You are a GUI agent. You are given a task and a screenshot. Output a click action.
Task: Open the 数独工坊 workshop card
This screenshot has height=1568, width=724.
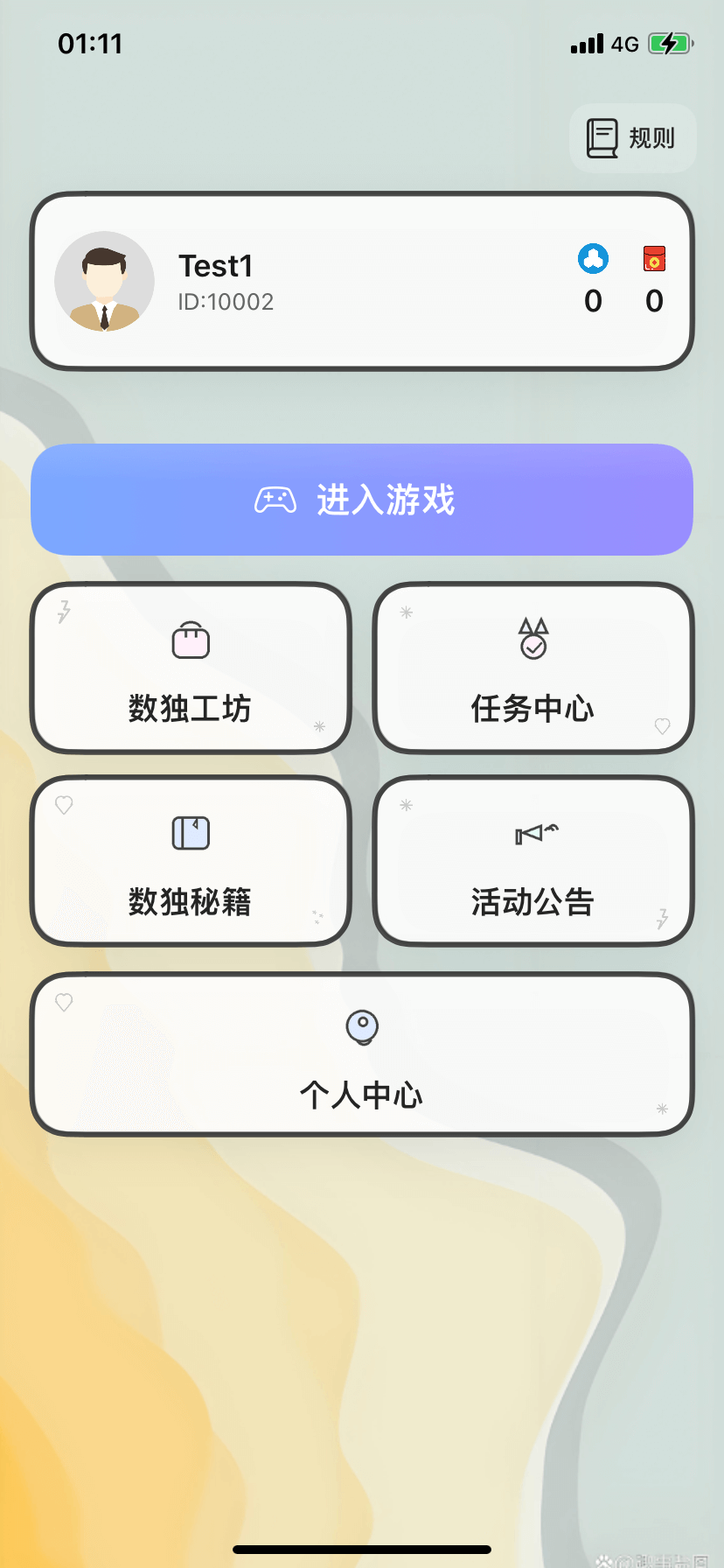click(x=190, y=668)
